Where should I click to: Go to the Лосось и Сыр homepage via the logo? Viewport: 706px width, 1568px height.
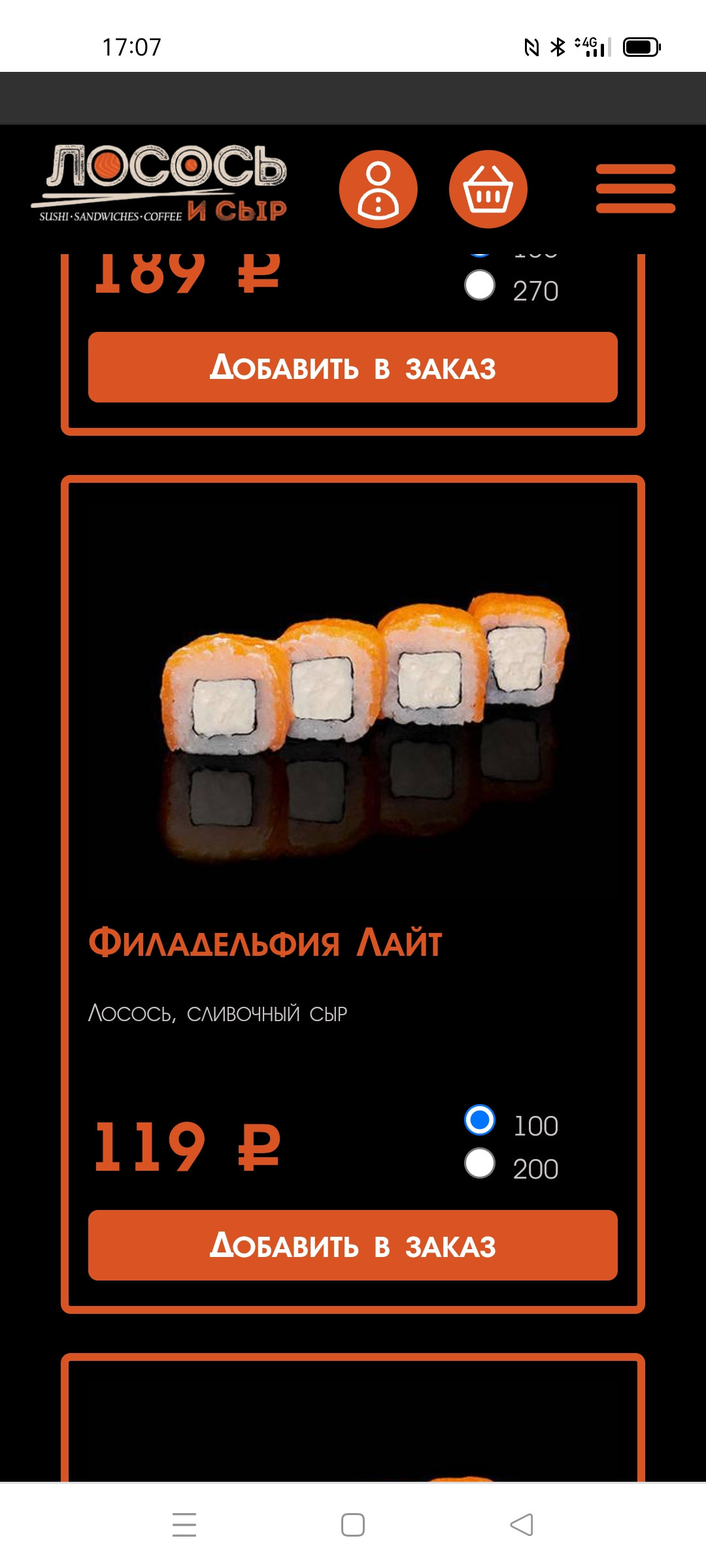pos(159,184)
